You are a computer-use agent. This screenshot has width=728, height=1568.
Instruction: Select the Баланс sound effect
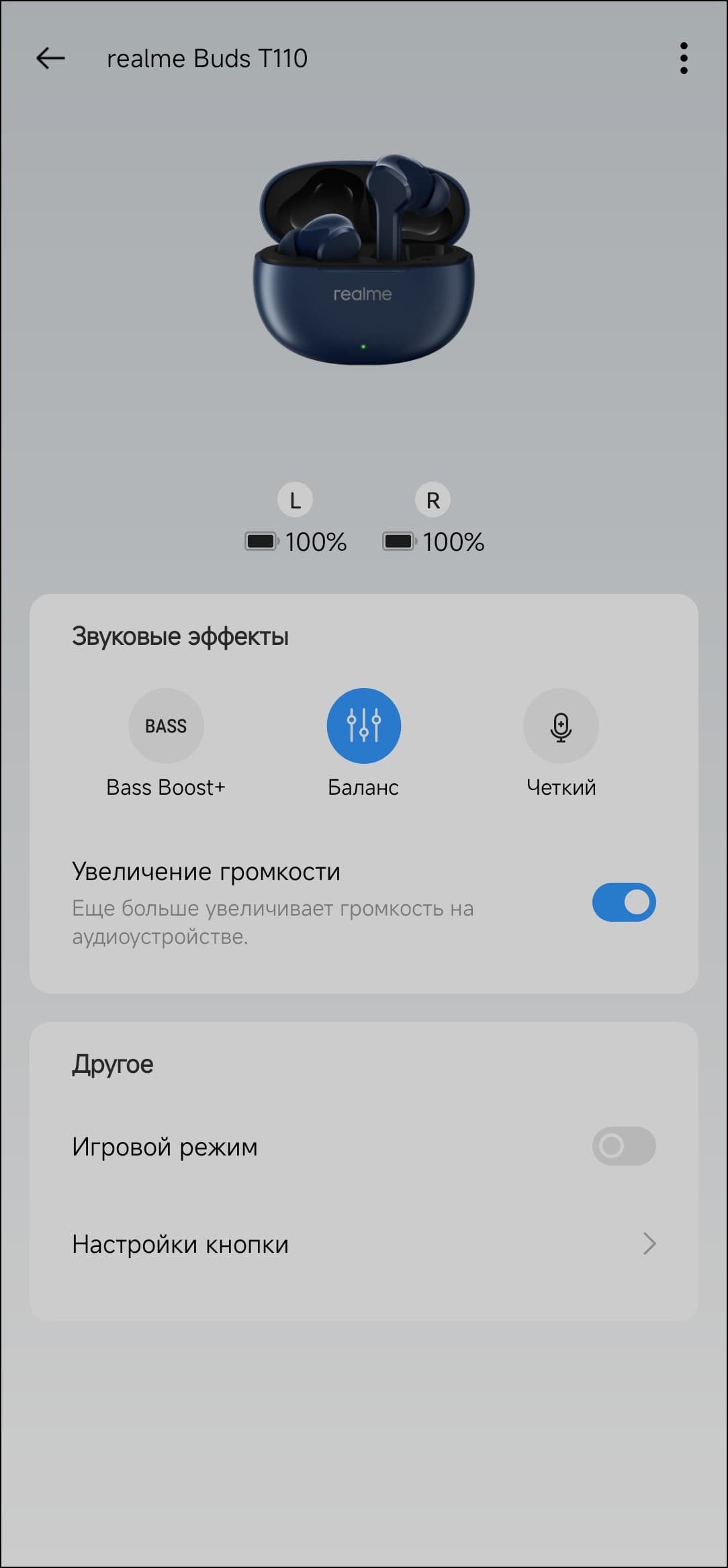(363, 726)
